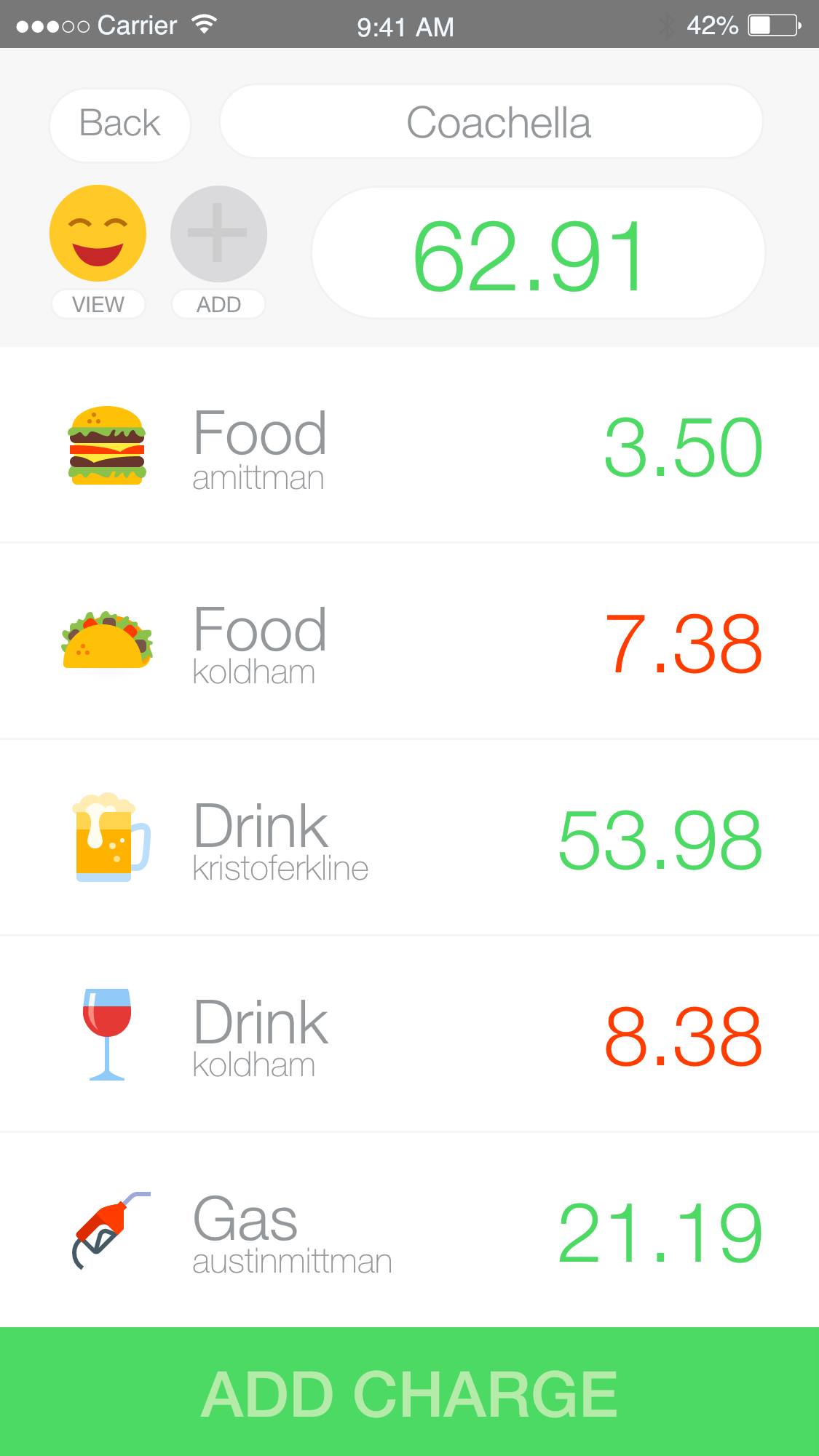Screen dimensions: 819x1456
Task: Open the Drink charge by kristoferkline
Action: (x=409, y=838)
